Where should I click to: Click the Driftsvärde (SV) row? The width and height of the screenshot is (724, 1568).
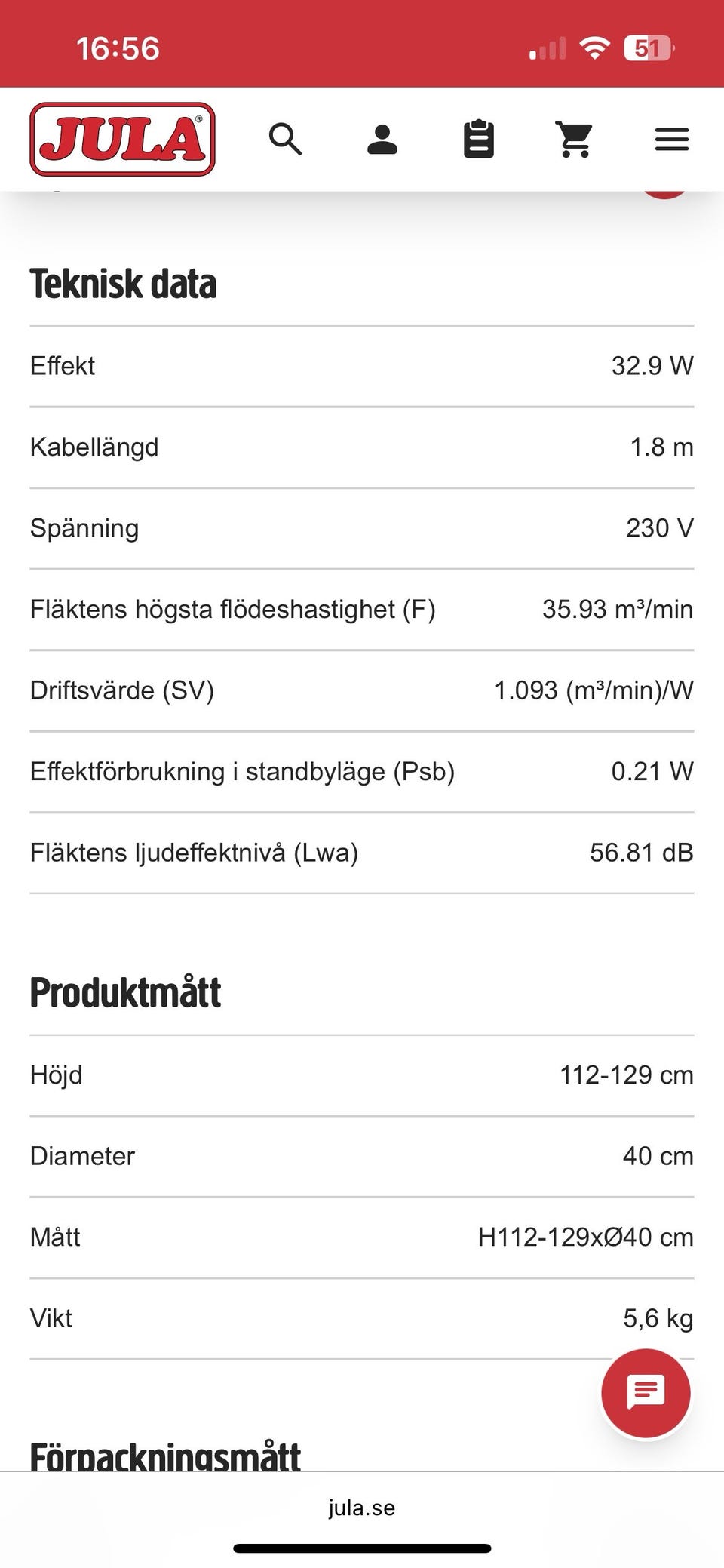[362, 690]
